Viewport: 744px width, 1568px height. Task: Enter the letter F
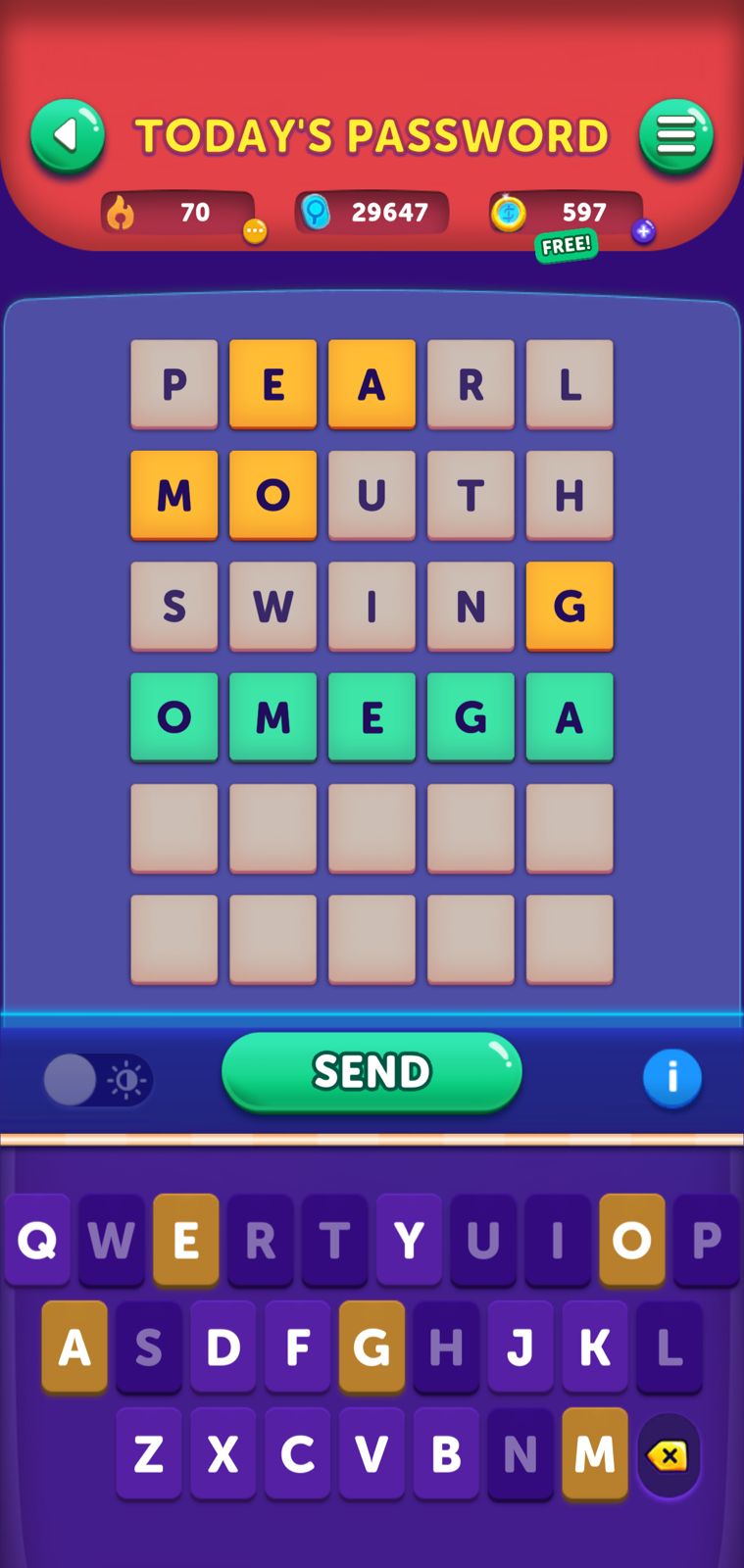click(x=297, y=1348)
